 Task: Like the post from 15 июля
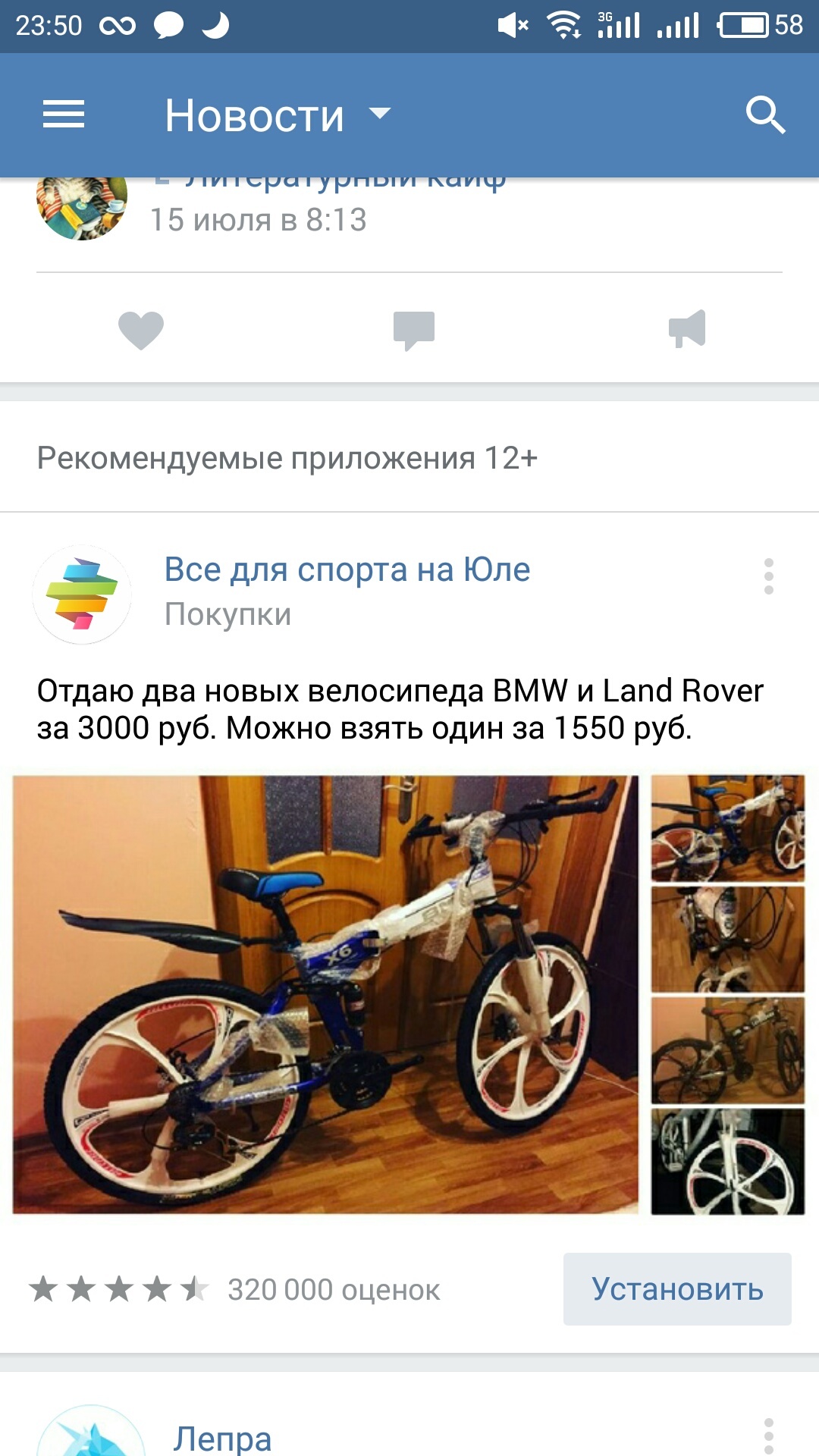point(141,330)
